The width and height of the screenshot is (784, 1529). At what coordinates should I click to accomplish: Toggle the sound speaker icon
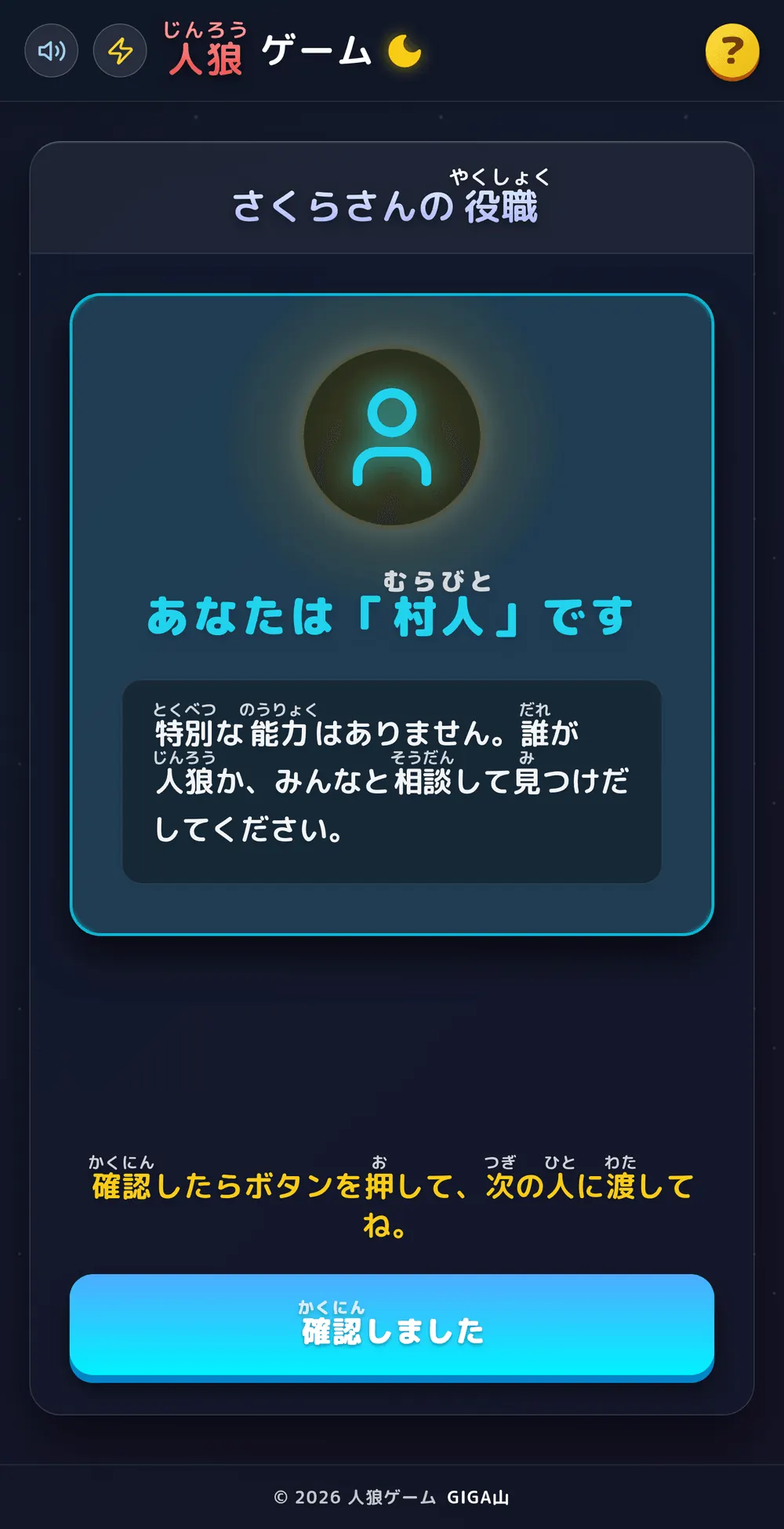tap(52, 51)
